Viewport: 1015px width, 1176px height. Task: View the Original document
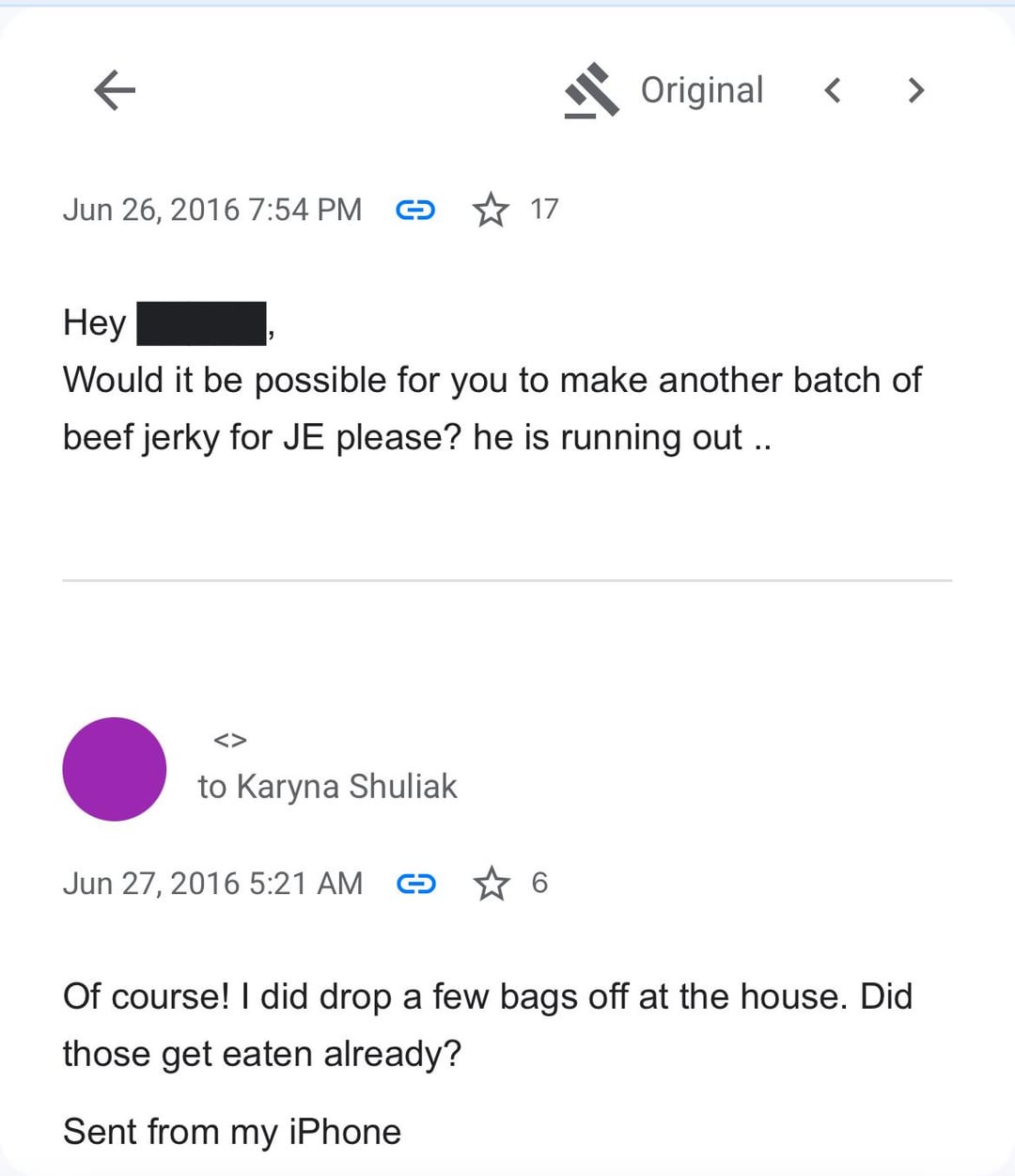click(664, 90)
